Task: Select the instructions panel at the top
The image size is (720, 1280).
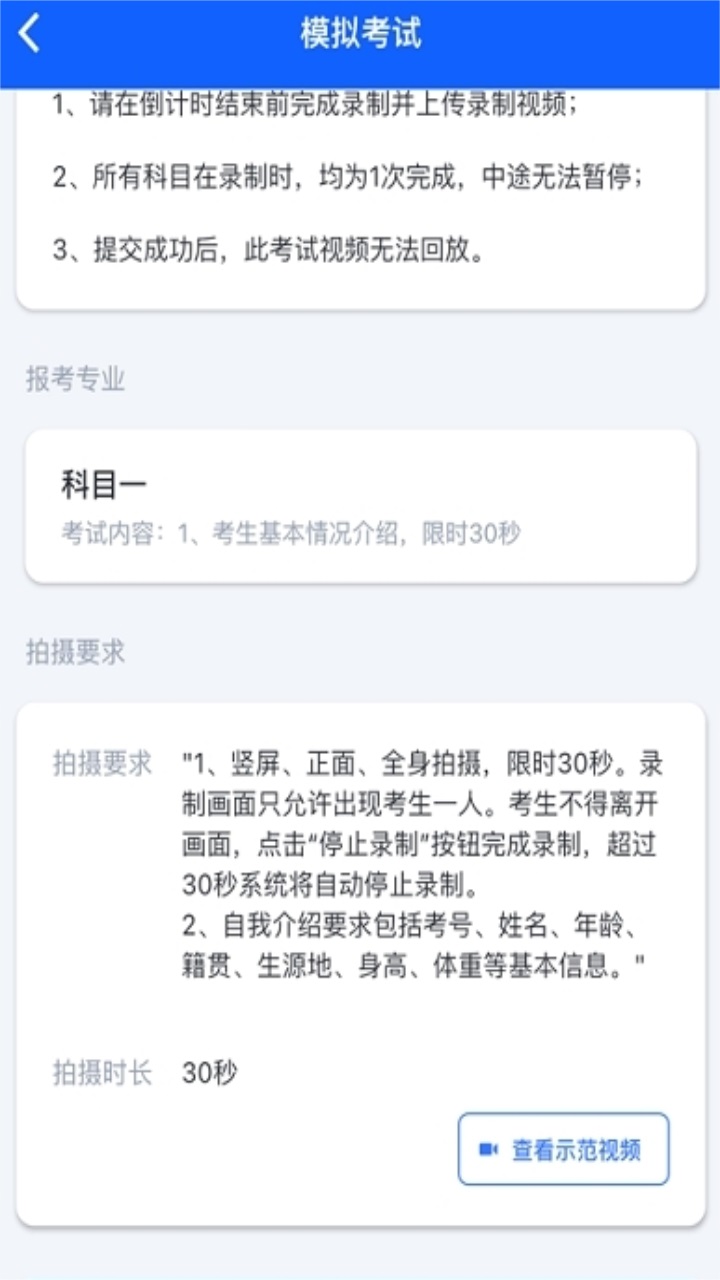Action: pyautogui.click(x=360, y=190)
